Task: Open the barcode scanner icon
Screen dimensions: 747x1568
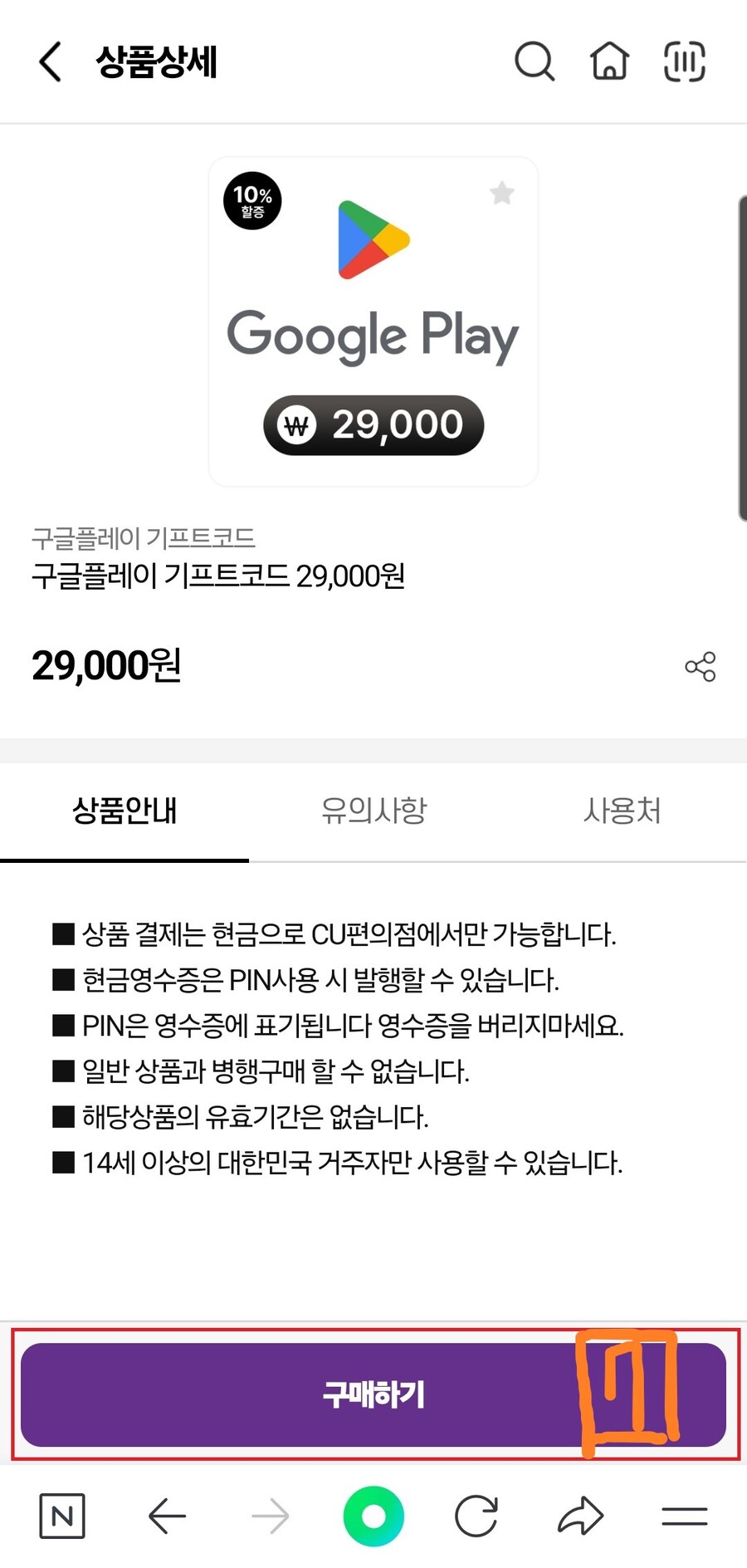Action: click(684, 61)
